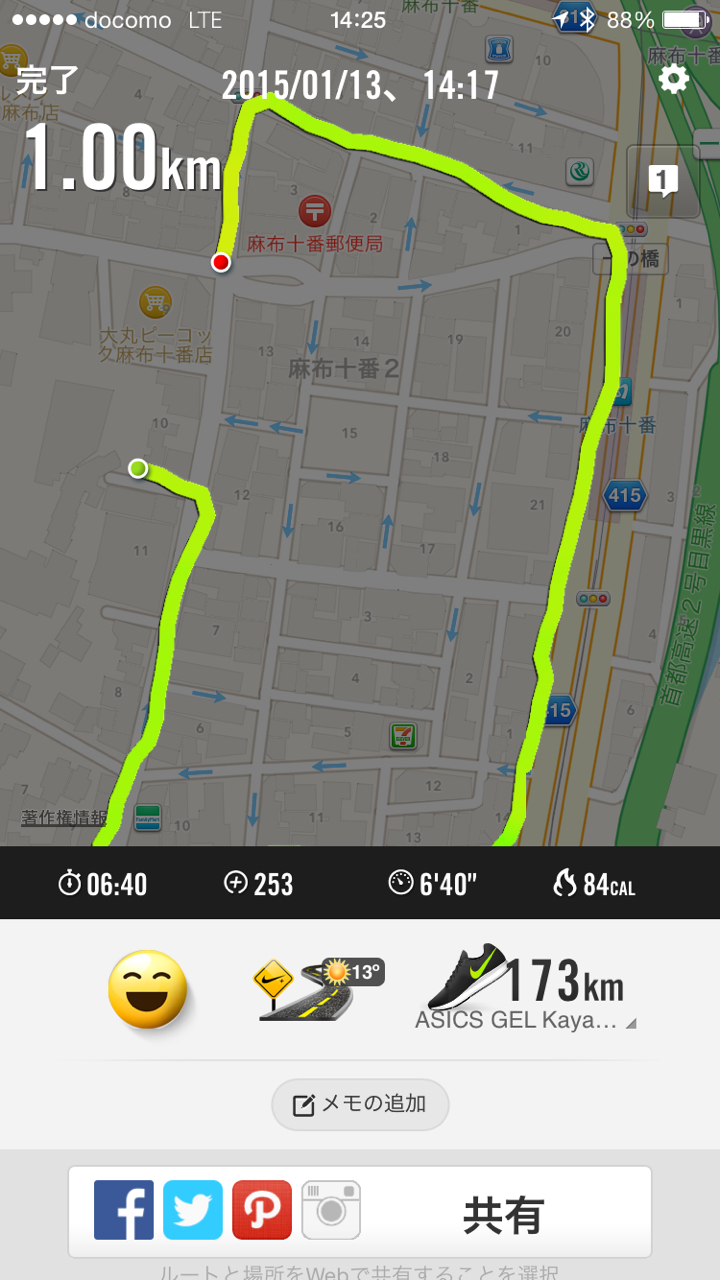
Task: Share the run to Twitter
Action: [193, 1210]
